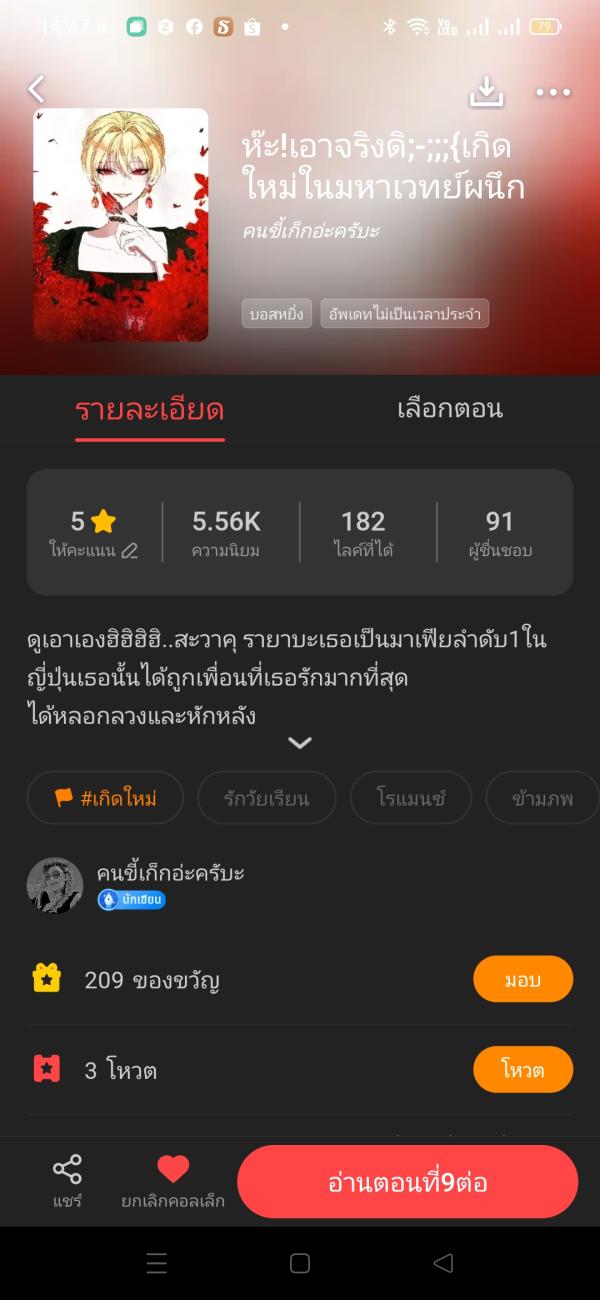Vote for the novel with โหวต button
This screenshot has width=600, height=1300.
[522, 1069]
